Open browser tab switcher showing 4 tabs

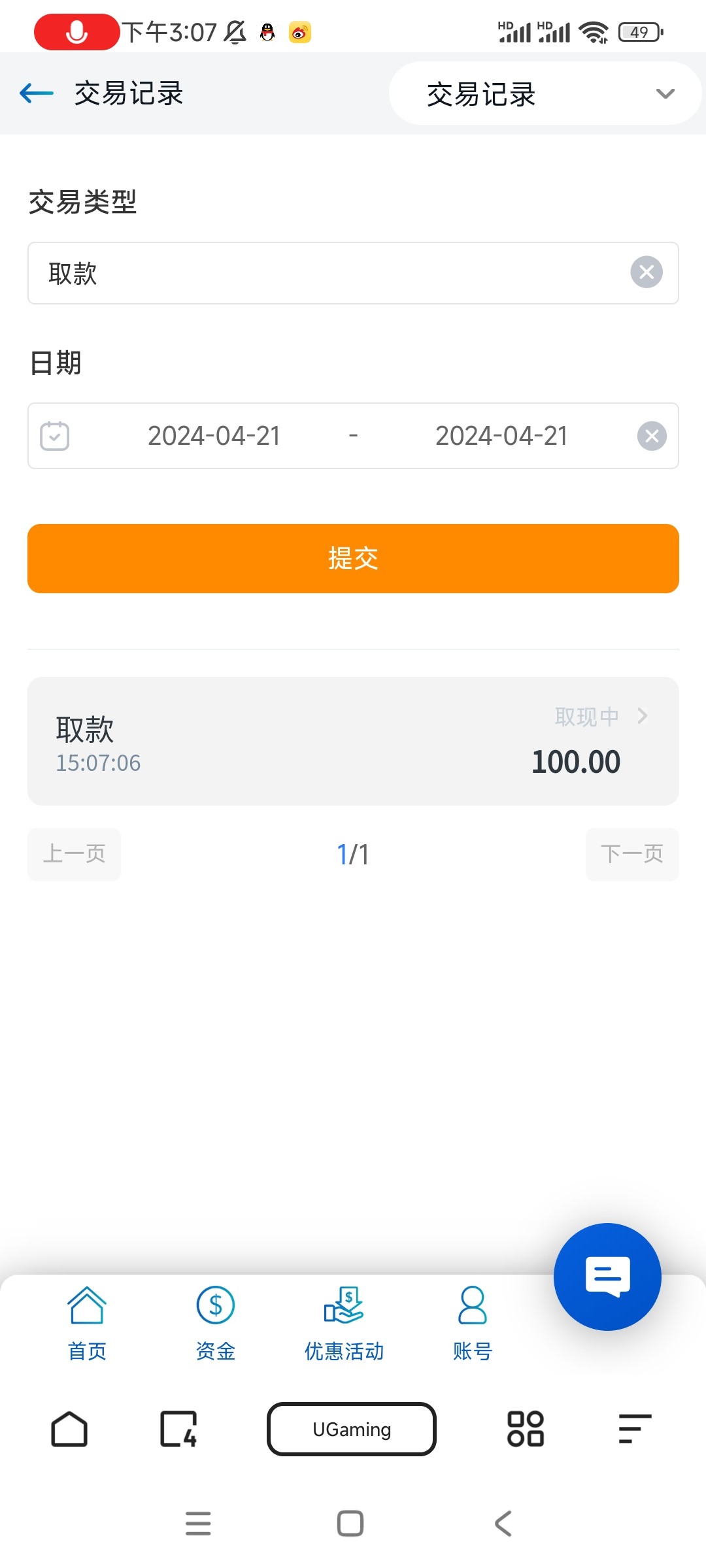178,1429
